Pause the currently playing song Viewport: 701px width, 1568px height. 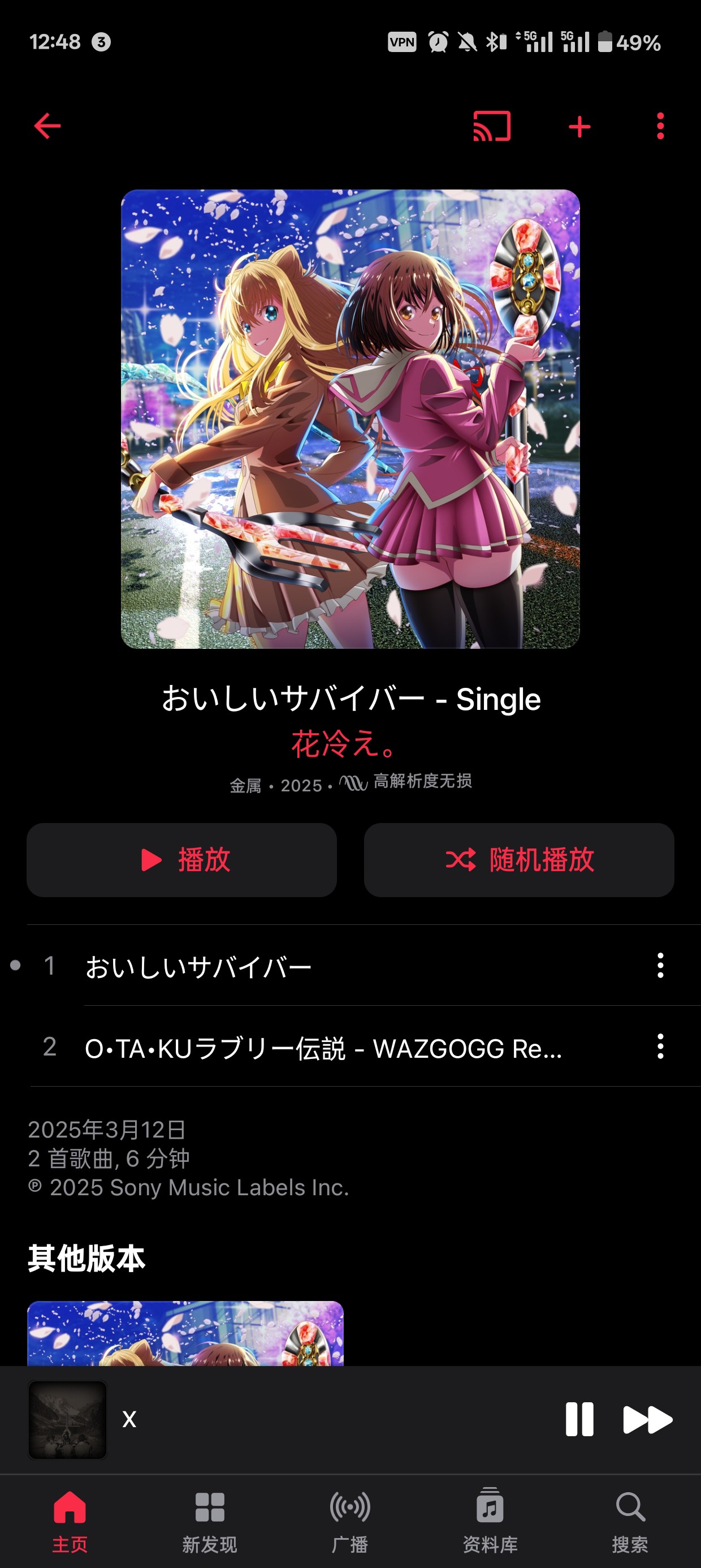(579, 1419)
